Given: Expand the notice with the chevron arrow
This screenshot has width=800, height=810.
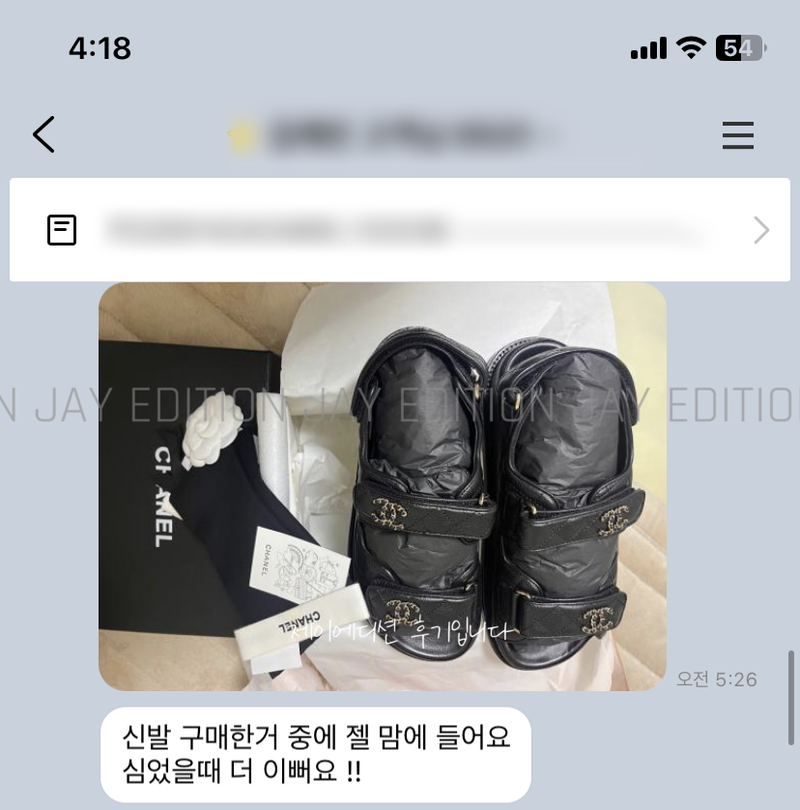Looking at the screenshot, I should coord(761,231).
